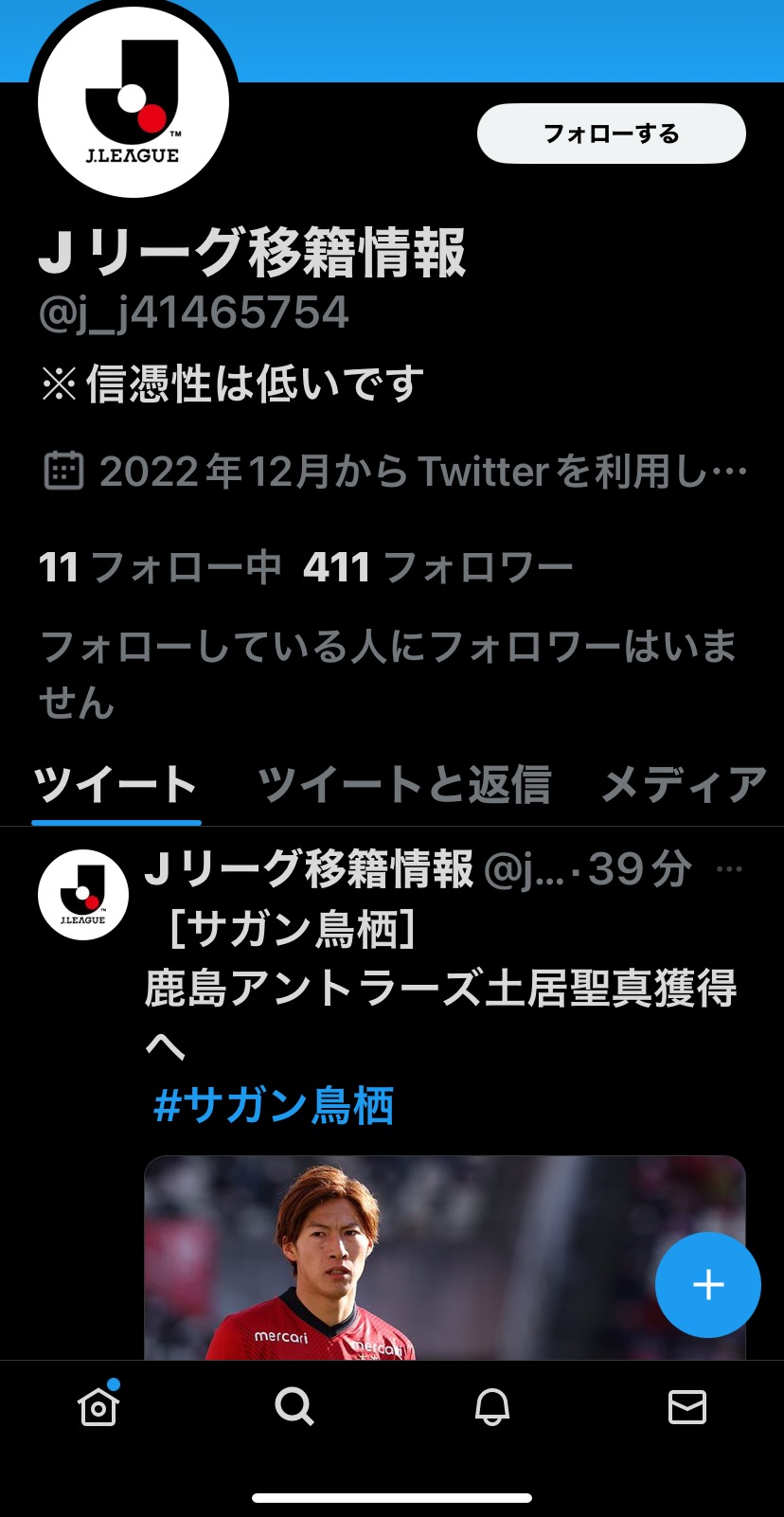
Task: View the 11 フォロー中 list
Action: pyautogui.click(x=160, y=567)
